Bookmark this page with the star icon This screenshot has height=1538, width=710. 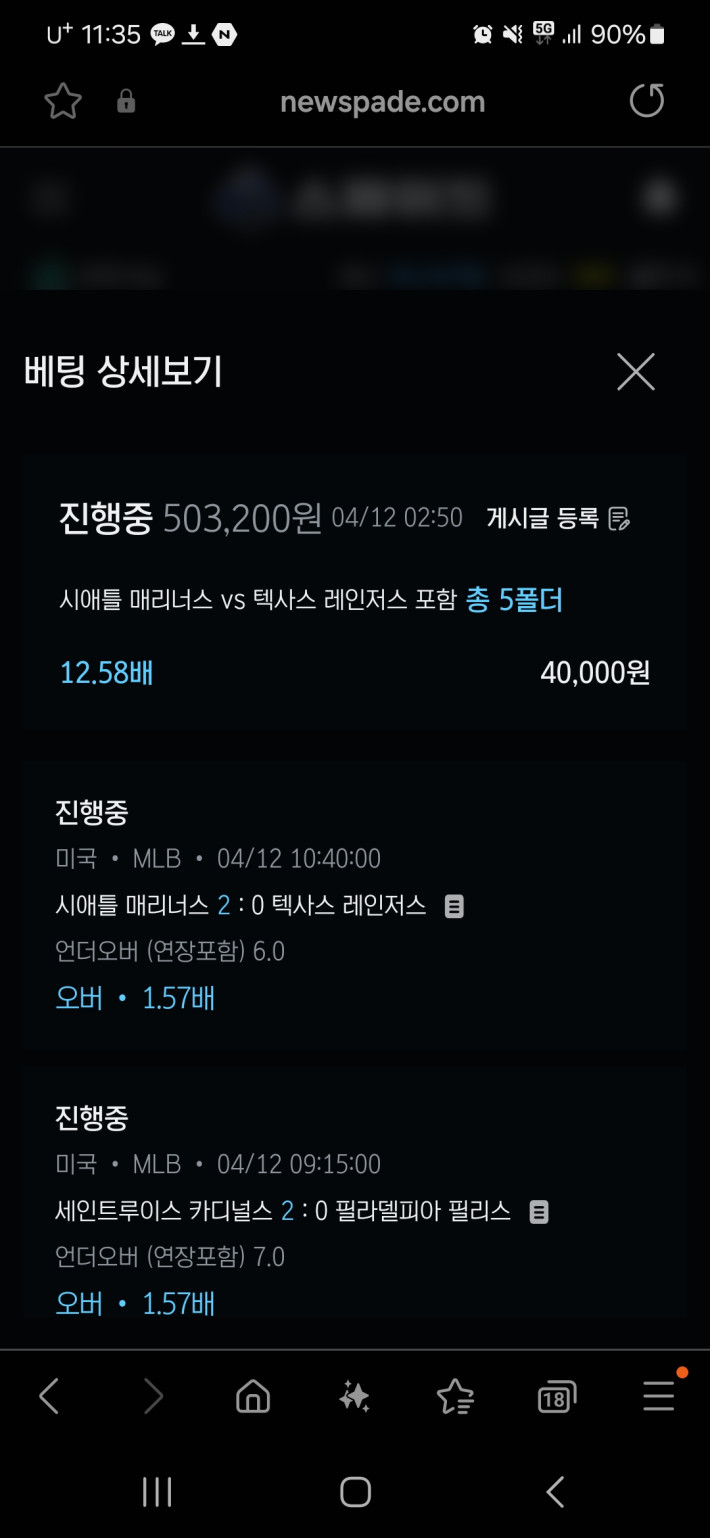63,101
